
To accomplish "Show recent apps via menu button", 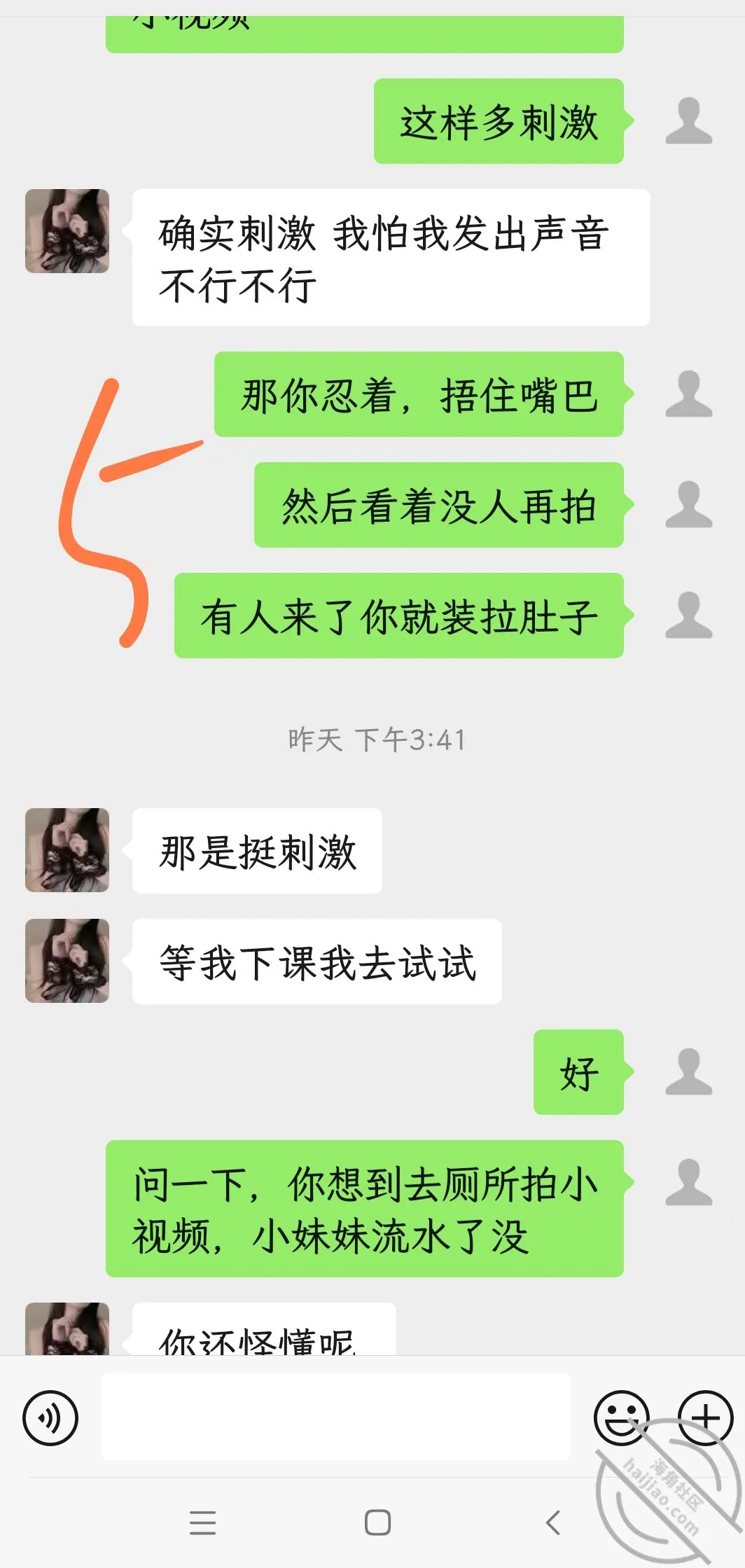I will [203, 1523].
